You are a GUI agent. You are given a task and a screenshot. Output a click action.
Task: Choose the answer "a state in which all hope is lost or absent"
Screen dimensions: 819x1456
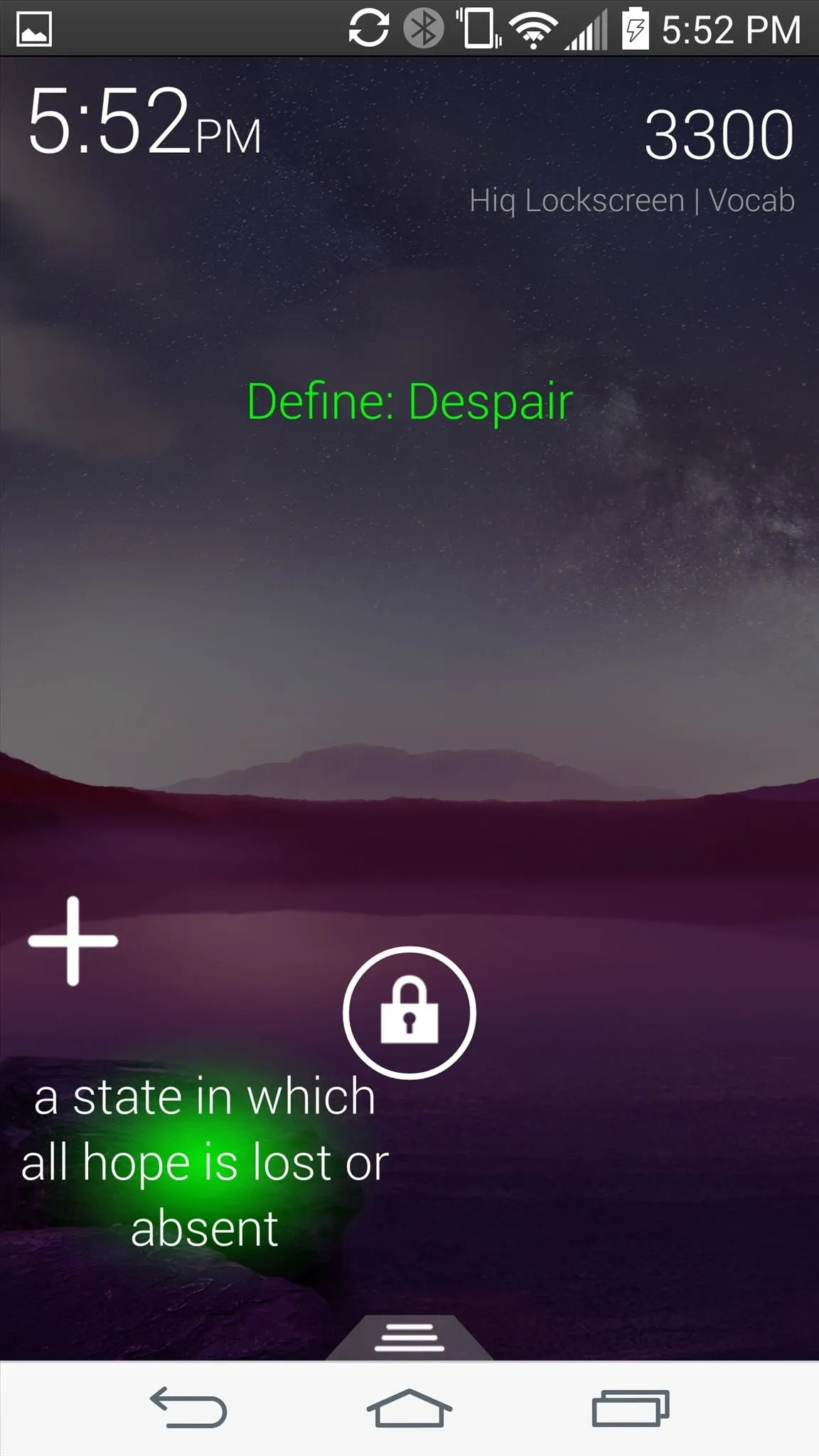[205, 1163]
